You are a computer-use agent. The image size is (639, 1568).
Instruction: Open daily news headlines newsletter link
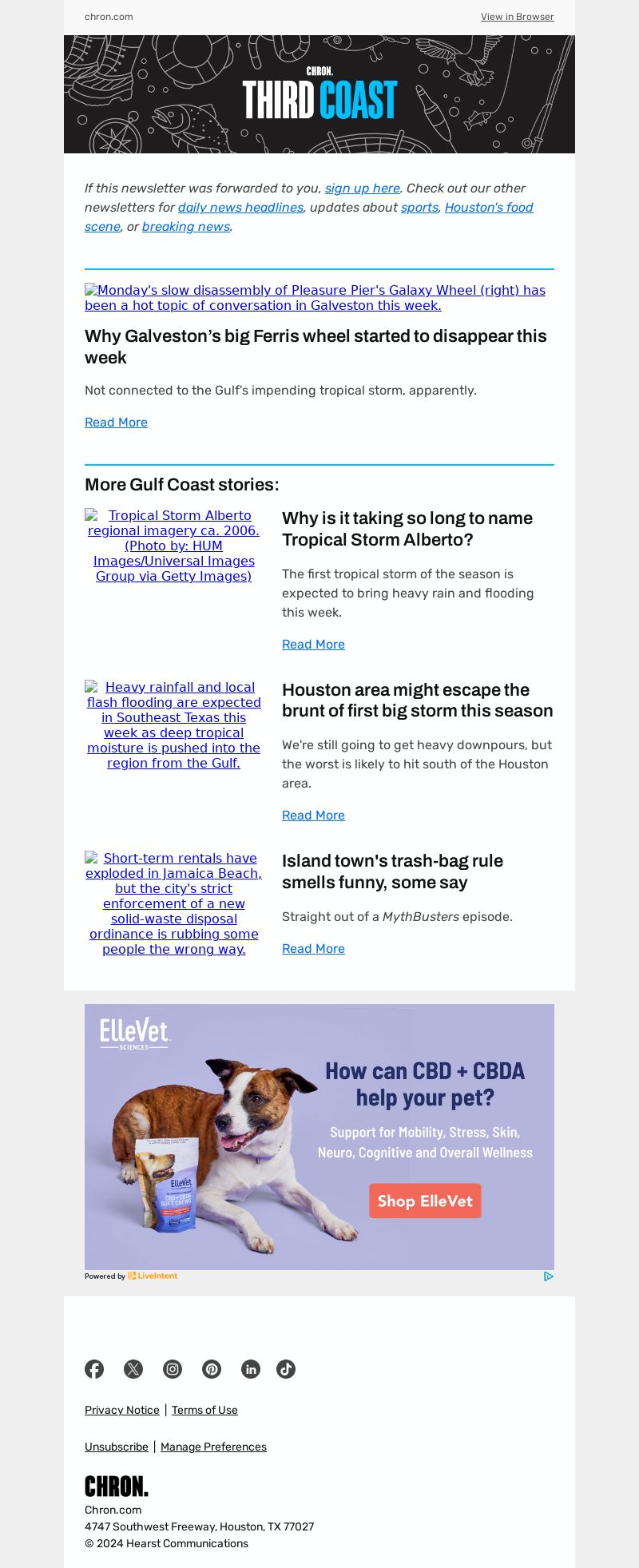point(240,208)
